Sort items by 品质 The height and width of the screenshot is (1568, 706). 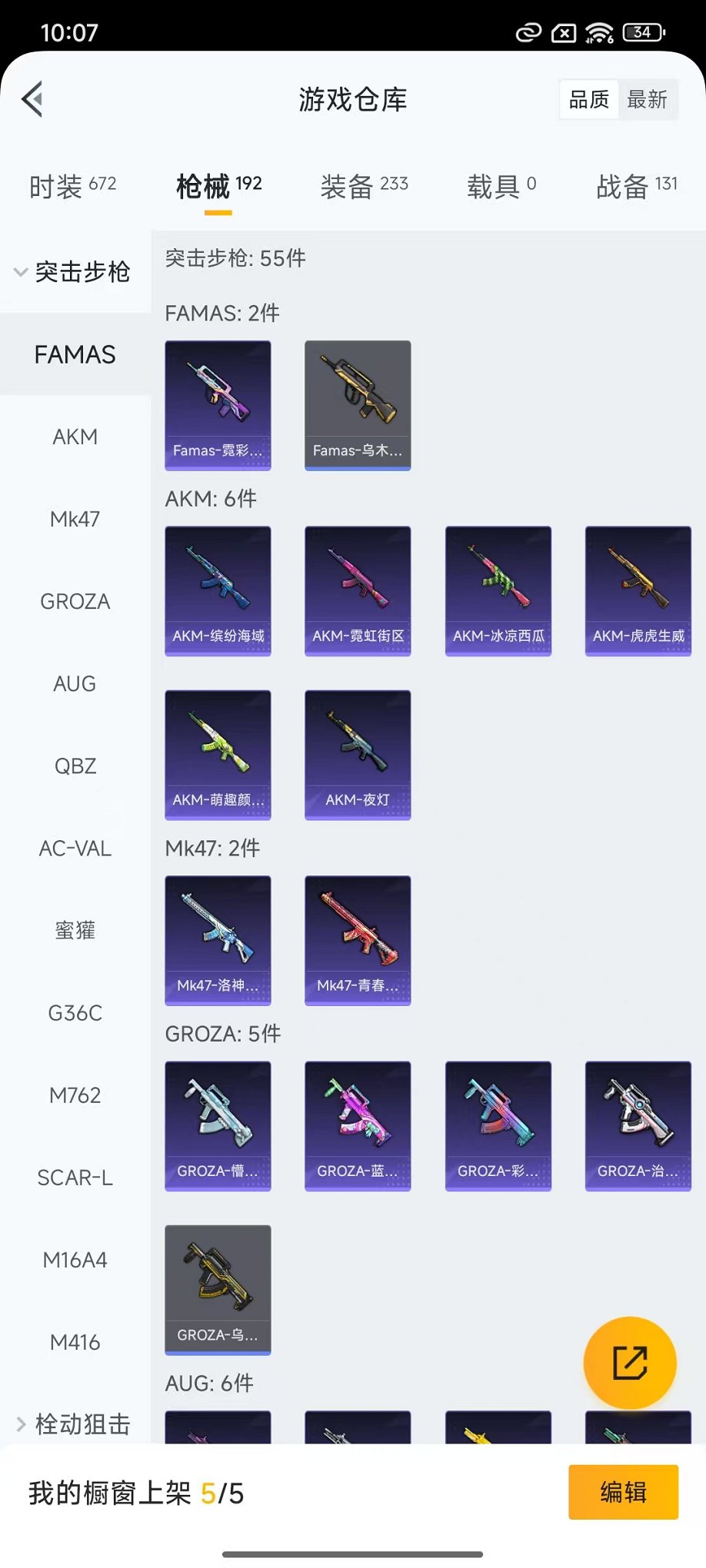tap(589, 99)
